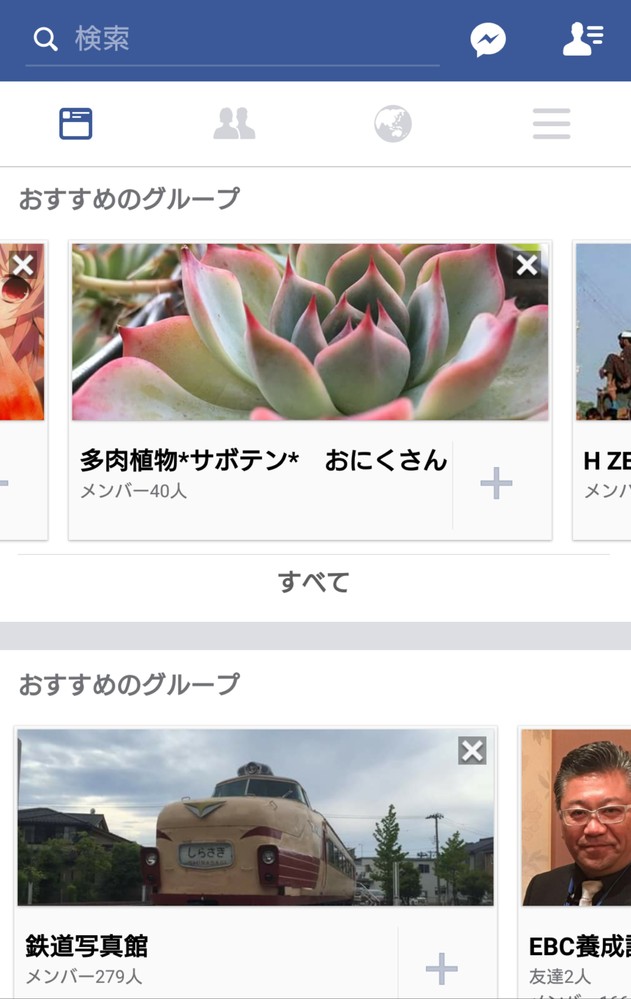Dismiss the 鉄道写真館 group suggestion
Image resolution: width=631 pixels, height=999 pixels.
472,751
